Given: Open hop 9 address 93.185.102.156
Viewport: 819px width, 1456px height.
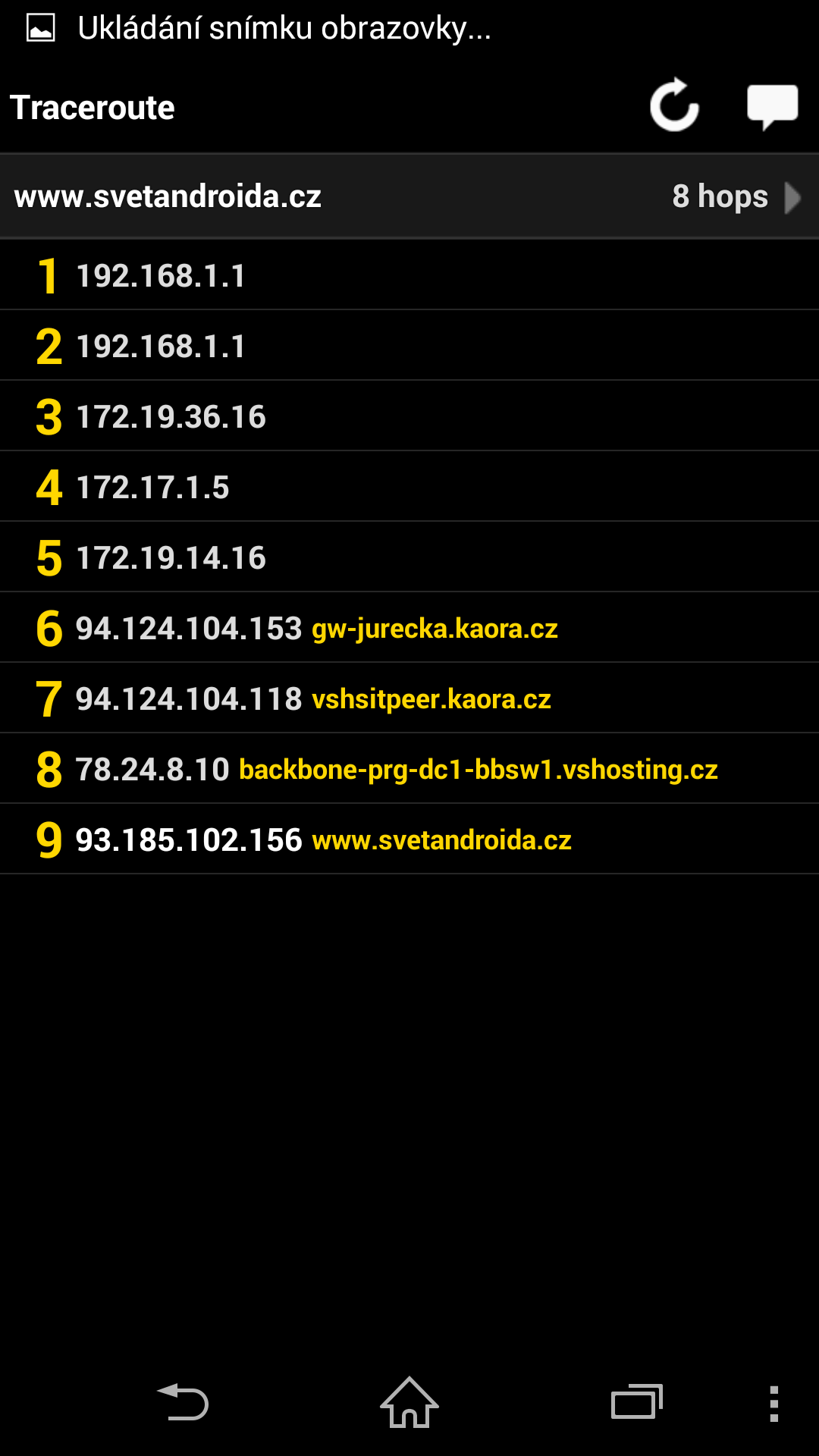Looking at the screenshot, I should (x=409, y=839).
